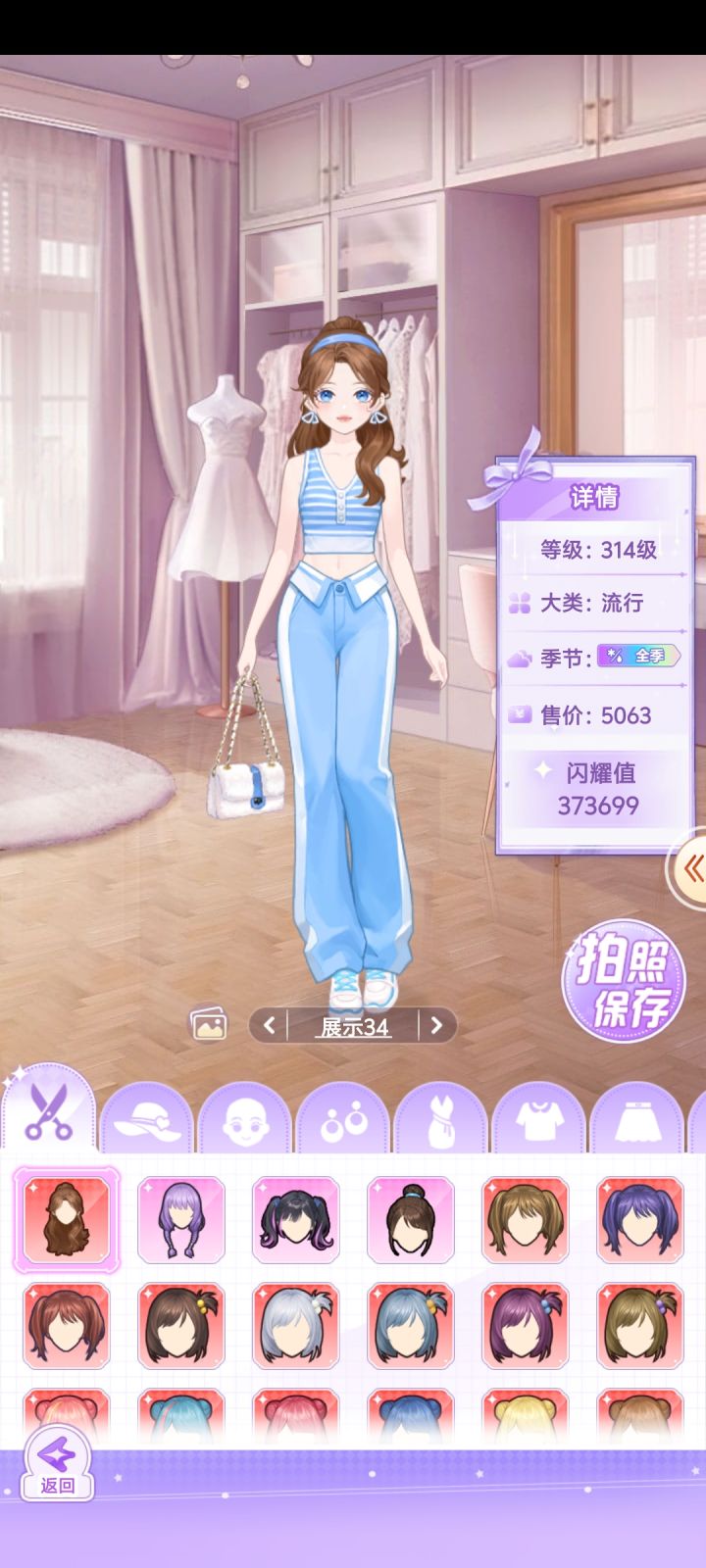Image resolution: width=706 pixels, height=1568 pixels.
Task: Toggle the bun hairstyle option
Action: click(x=411, y=1220)
